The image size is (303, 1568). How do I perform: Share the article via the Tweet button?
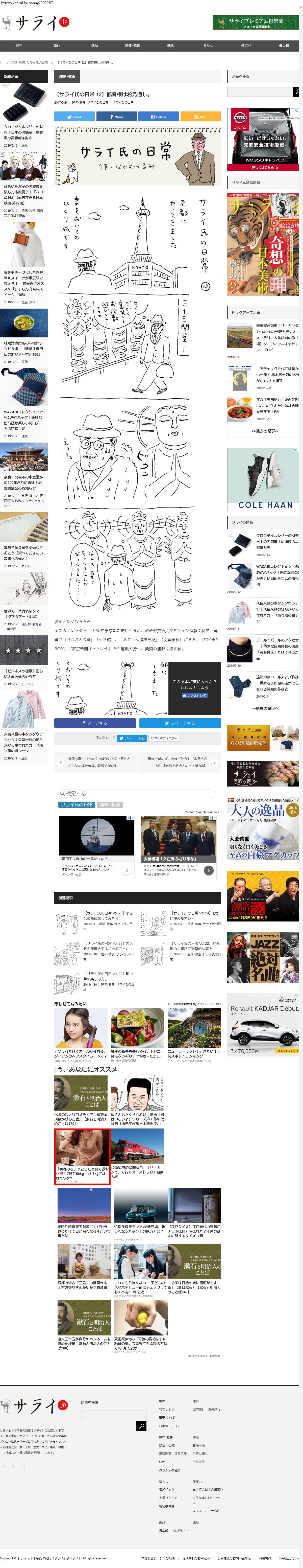tap(74, 116)
